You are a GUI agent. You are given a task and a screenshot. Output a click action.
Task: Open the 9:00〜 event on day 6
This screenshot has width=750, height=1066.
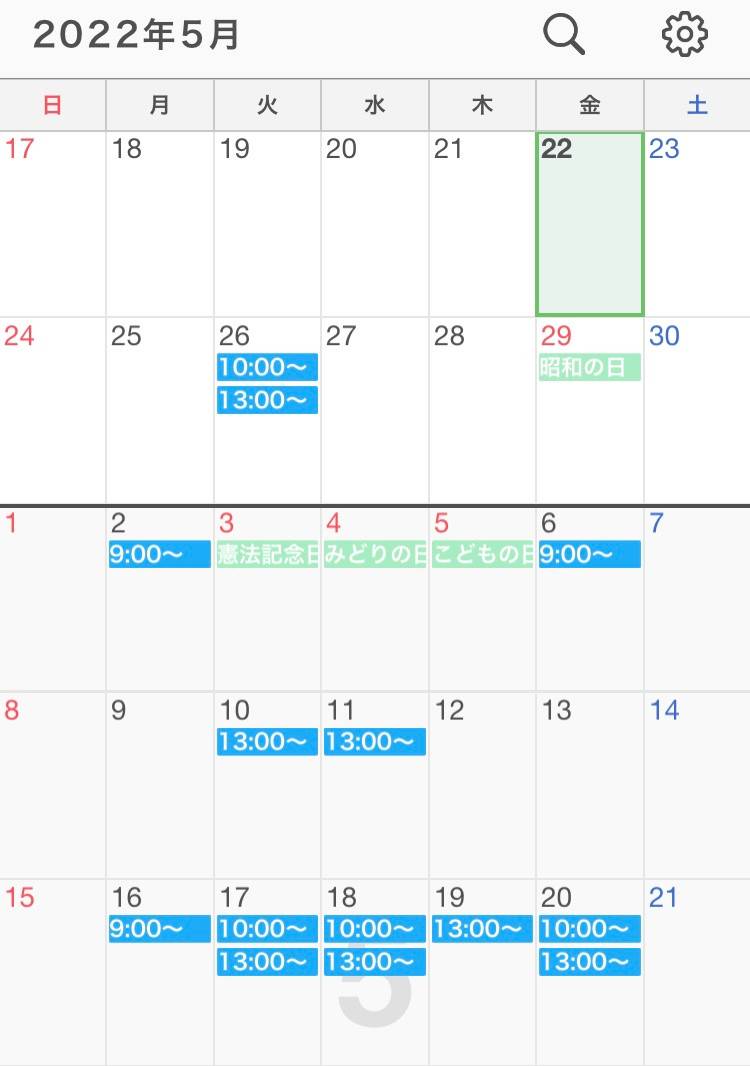point(589,554)
